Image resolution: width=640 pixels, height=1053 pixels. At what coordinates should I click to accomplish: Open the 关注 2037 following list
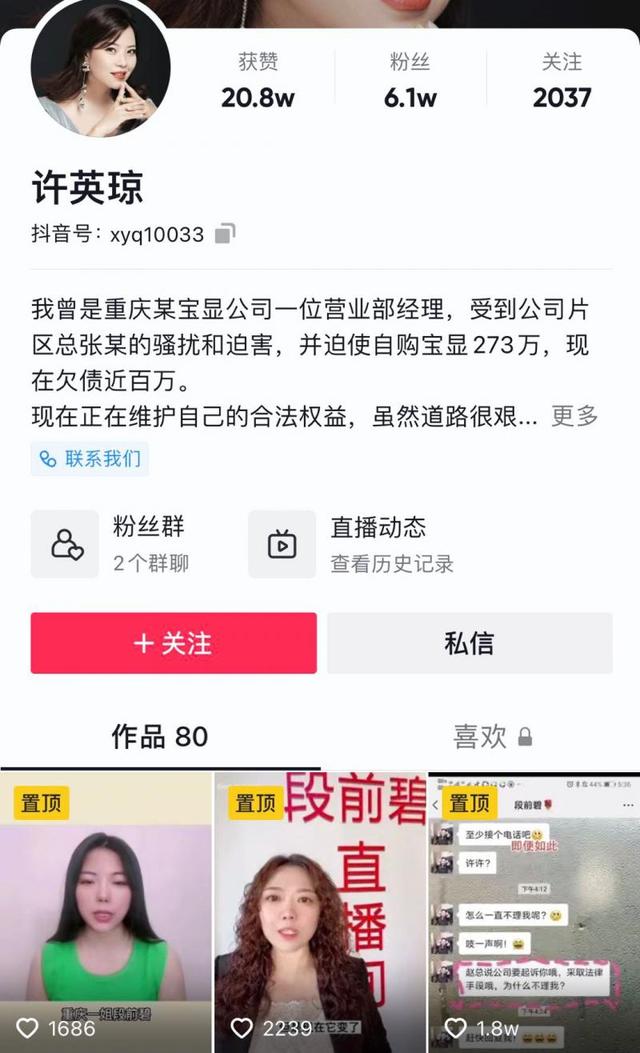(561, 80)
